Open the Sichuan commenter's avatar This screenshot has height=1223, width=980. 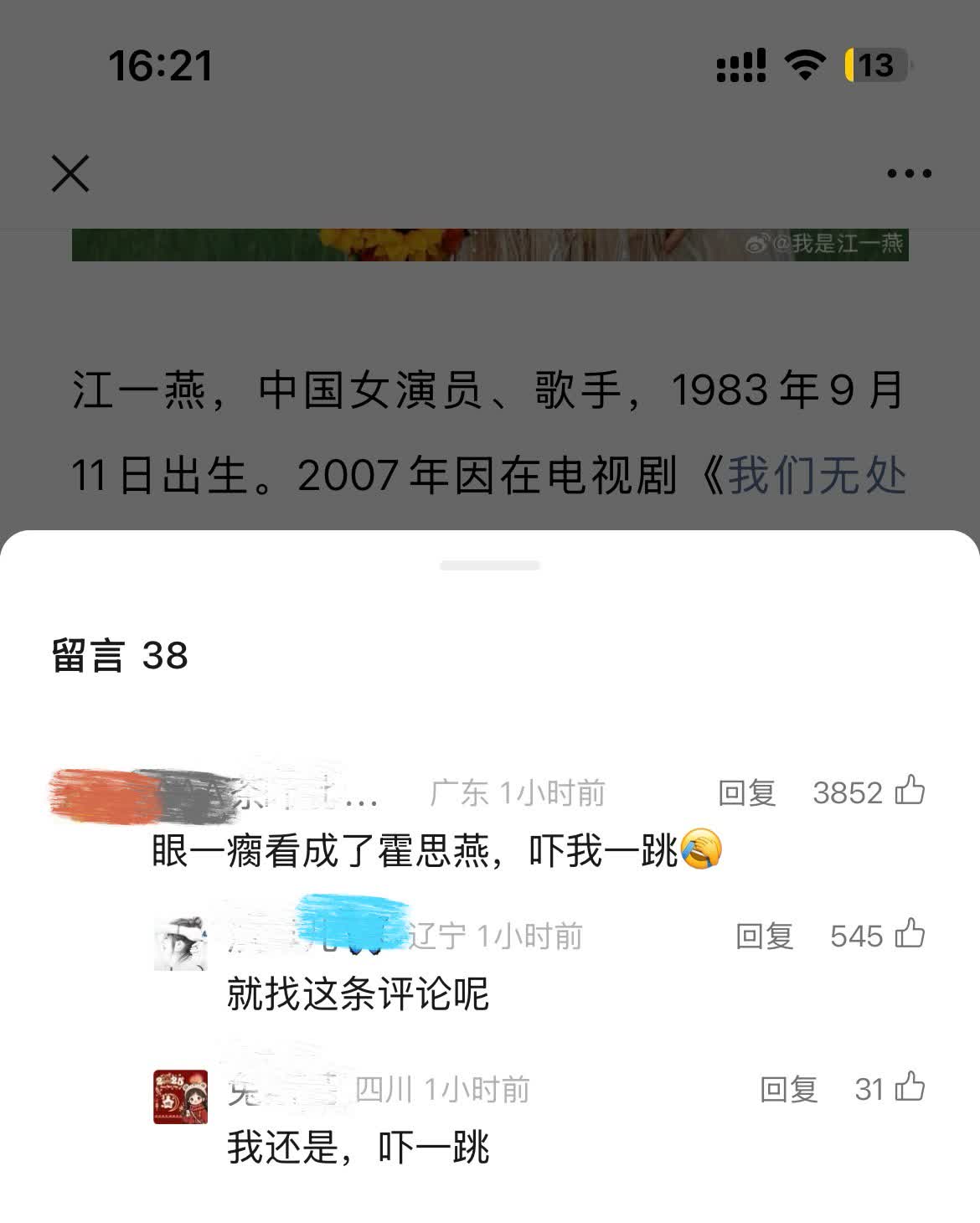pos(180,1097)
